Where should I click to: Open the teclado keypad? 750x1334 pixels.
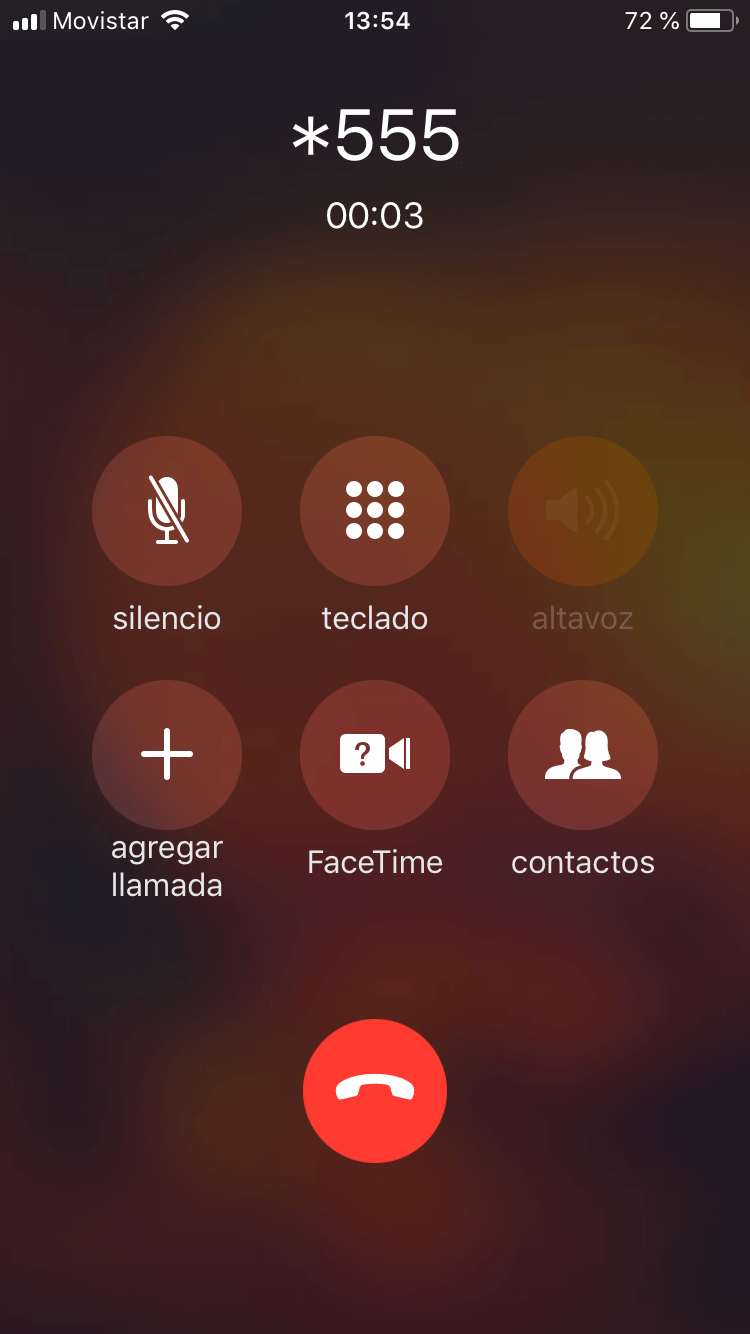375,511
